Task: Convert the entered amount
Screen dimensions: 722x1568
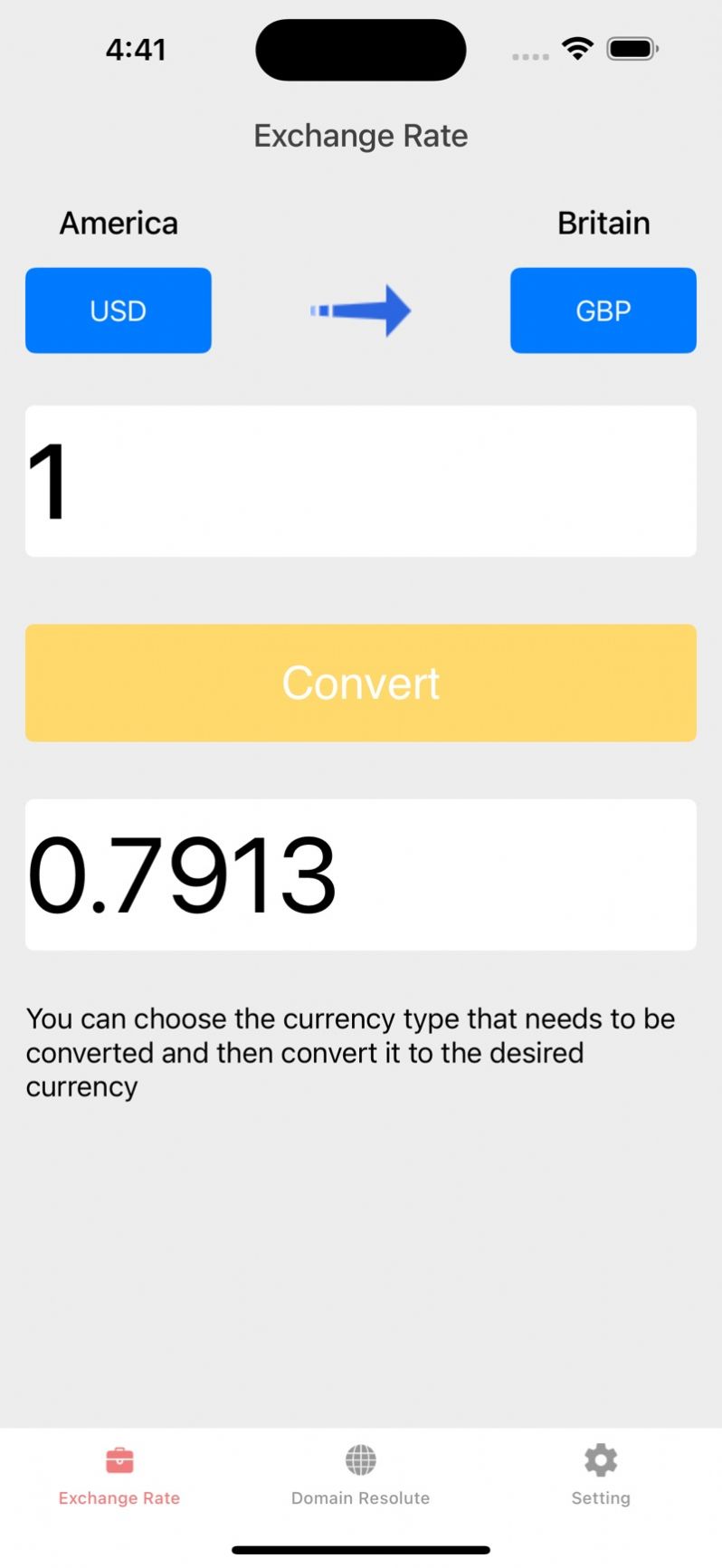Action: [x=361, y=683]
